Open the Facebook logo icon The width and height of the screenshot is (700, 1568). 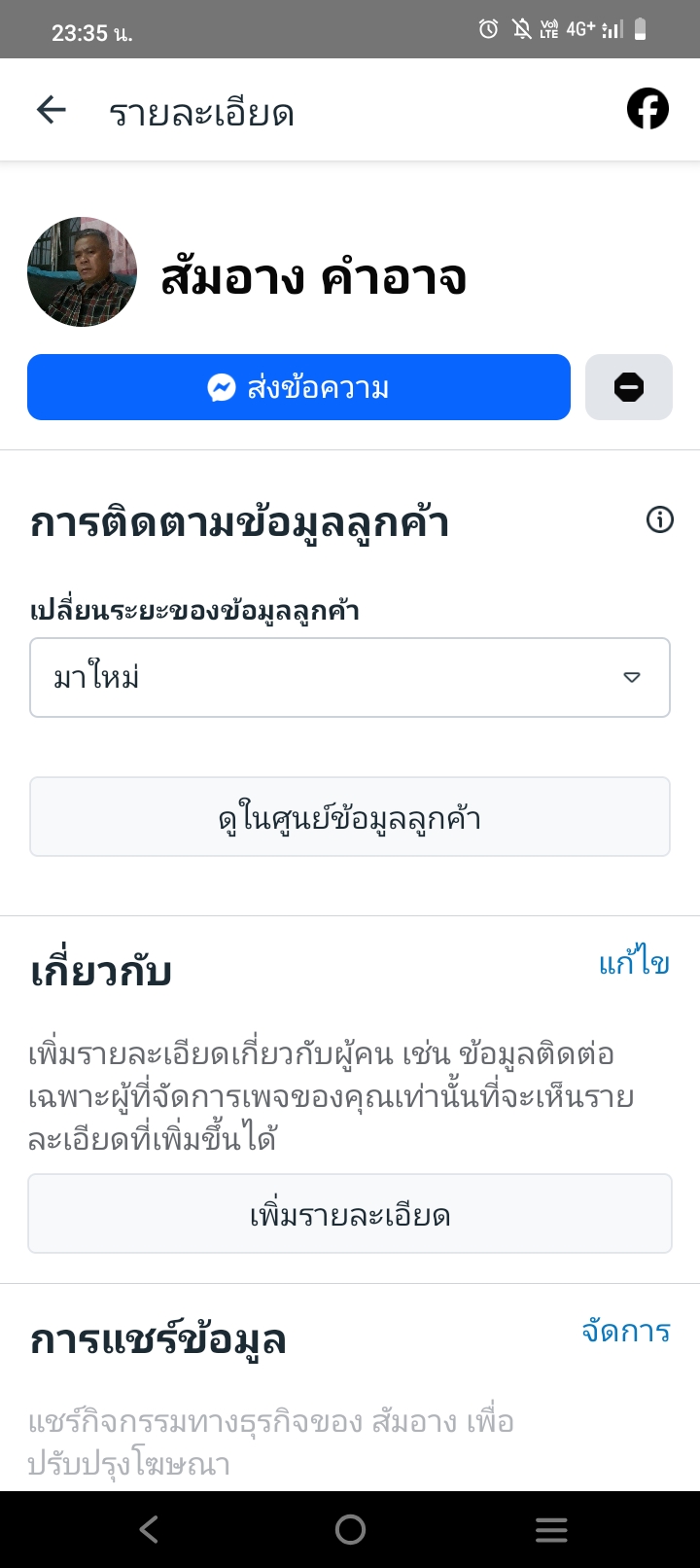coord(647,109)
